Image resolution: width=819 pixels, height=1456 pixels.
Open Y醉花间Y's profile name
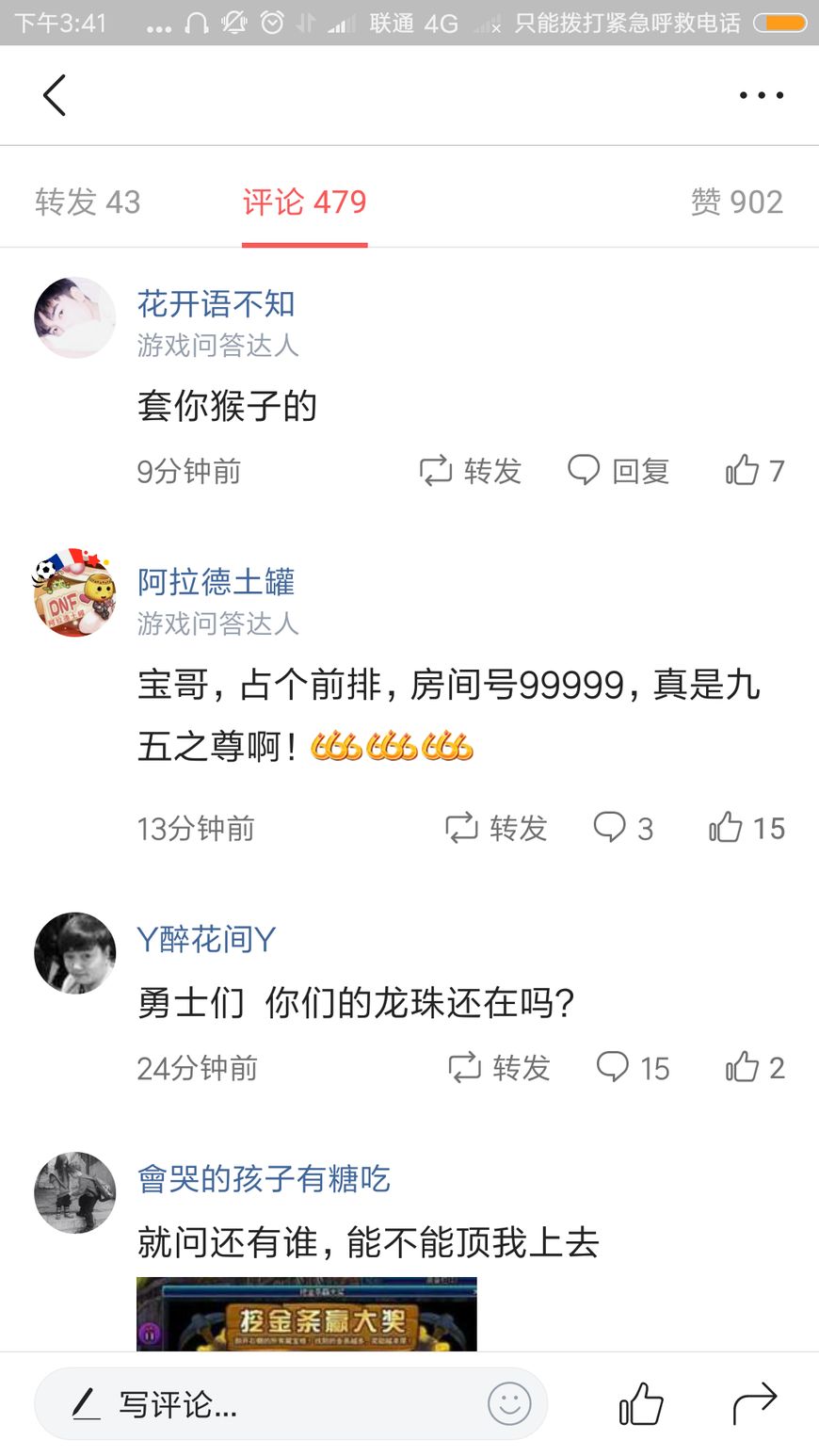coord(206,939)
